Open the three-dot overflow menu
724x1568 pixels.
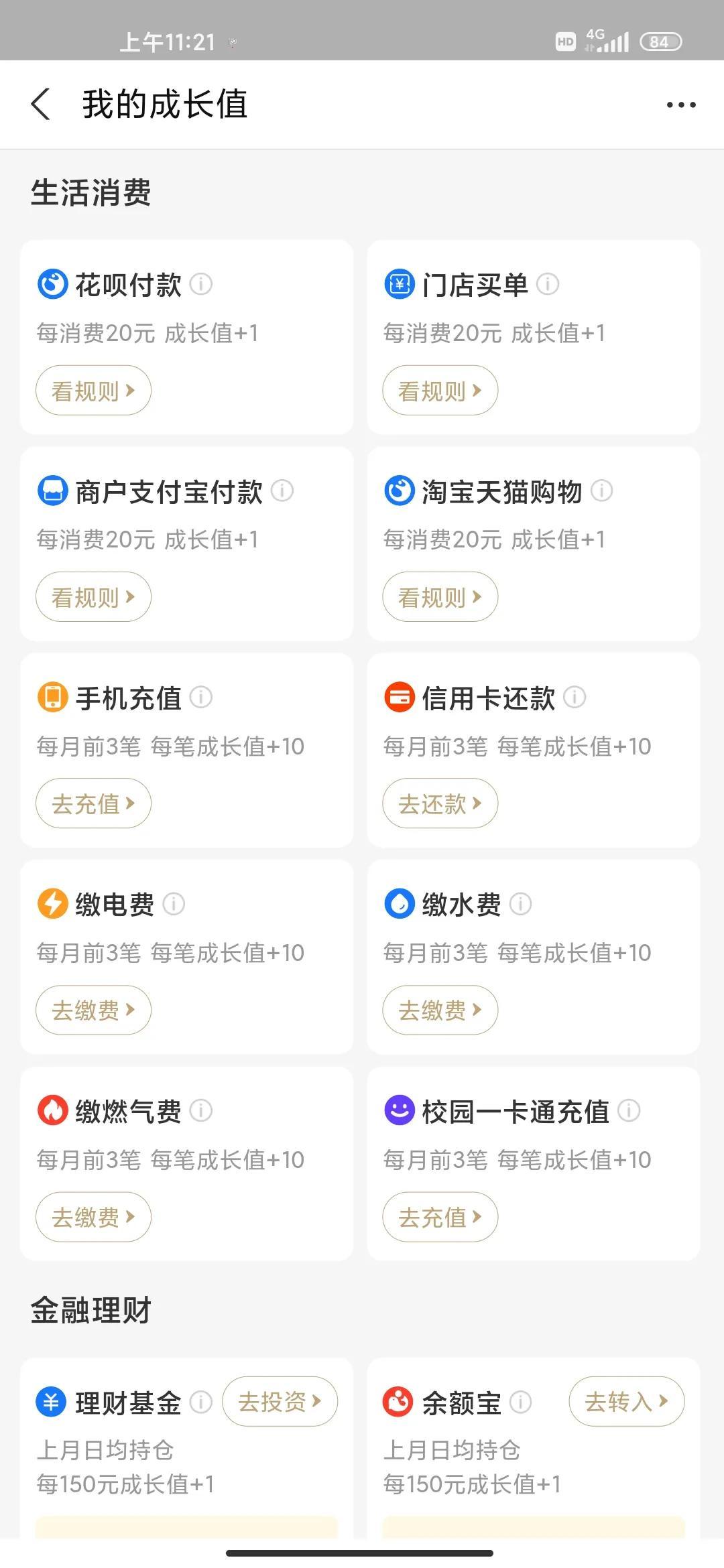click(x=680, y=105)
